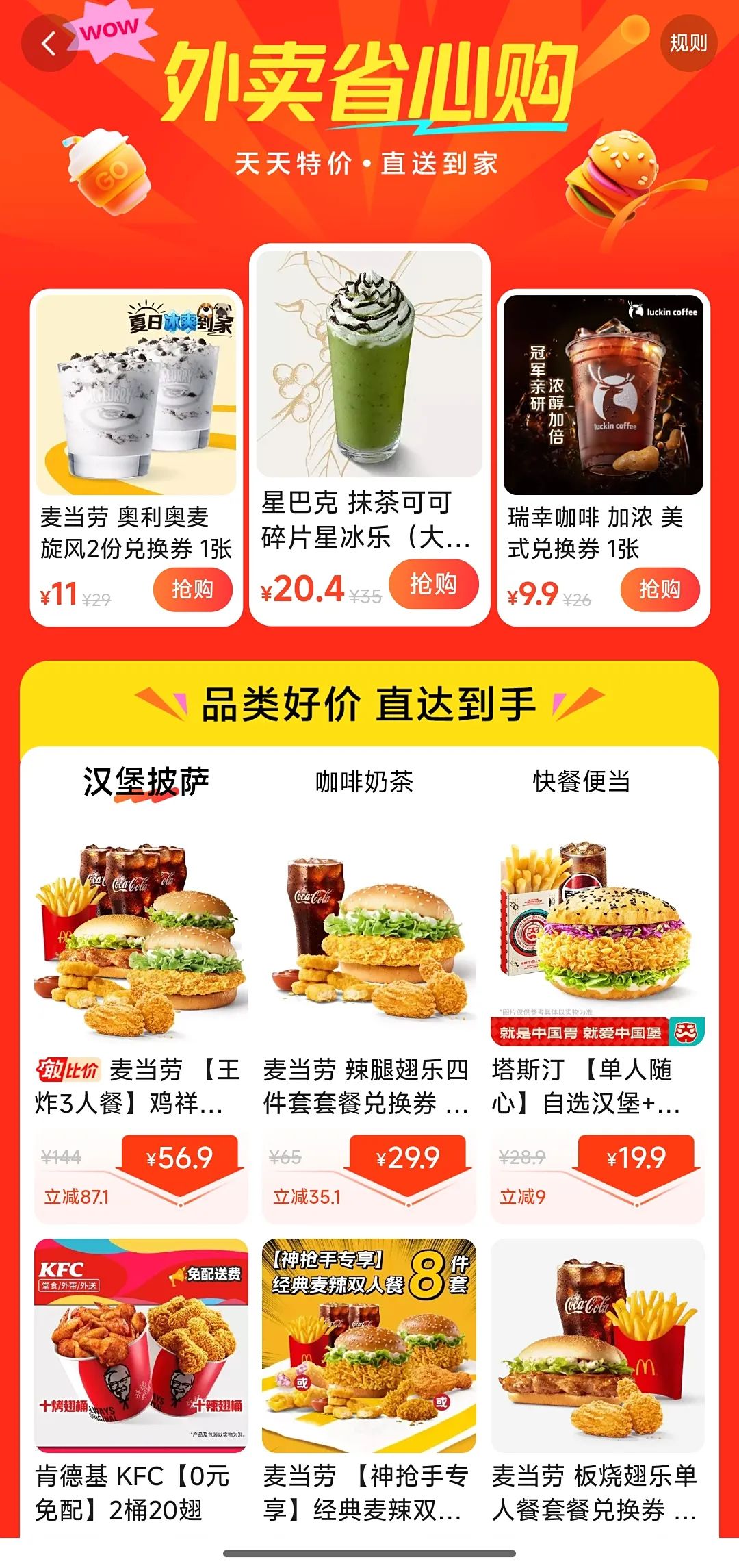Image resolution: width=739 pixels, height=1568 pixels.
Task: Open the 规则 rules page
Action: [x=688, y=43]
